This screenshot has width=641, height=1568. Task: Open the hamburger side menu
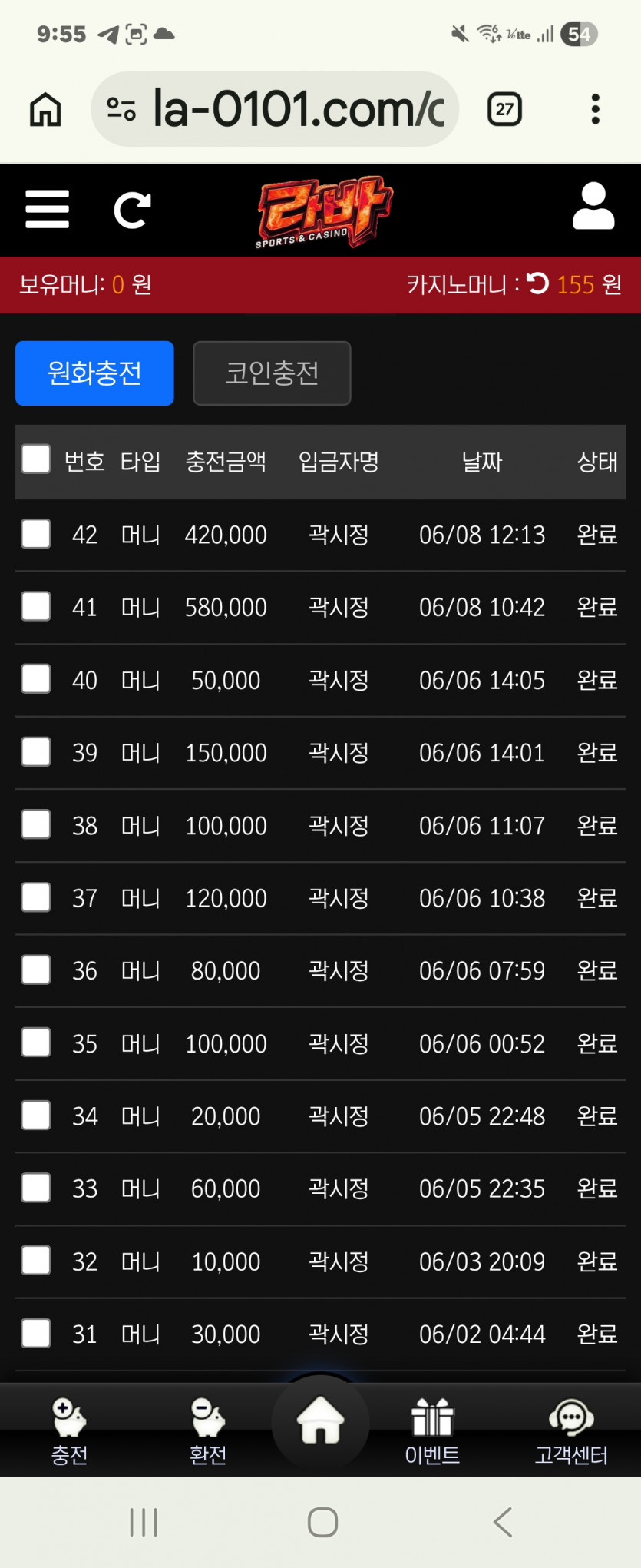(47, 209)
